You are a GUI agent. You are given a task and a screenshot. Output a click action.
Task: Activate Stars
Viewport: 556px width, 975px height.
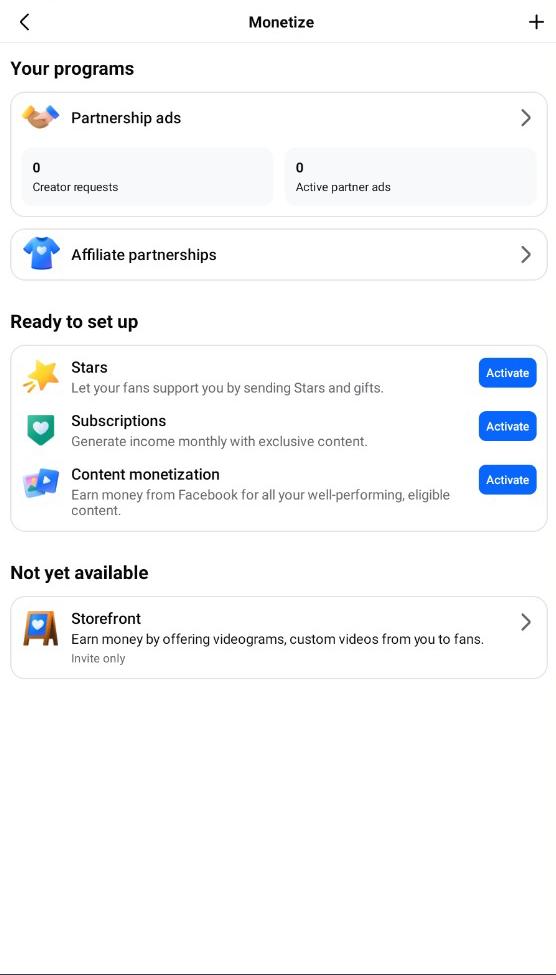coord(507,373)
